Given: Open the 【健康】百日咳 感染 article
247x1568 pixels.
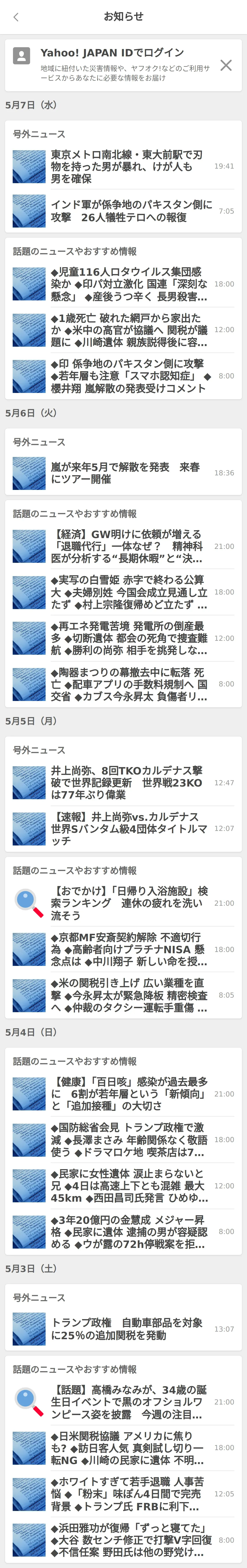Looking at the screenshot, I should [x=128, y=1094].
